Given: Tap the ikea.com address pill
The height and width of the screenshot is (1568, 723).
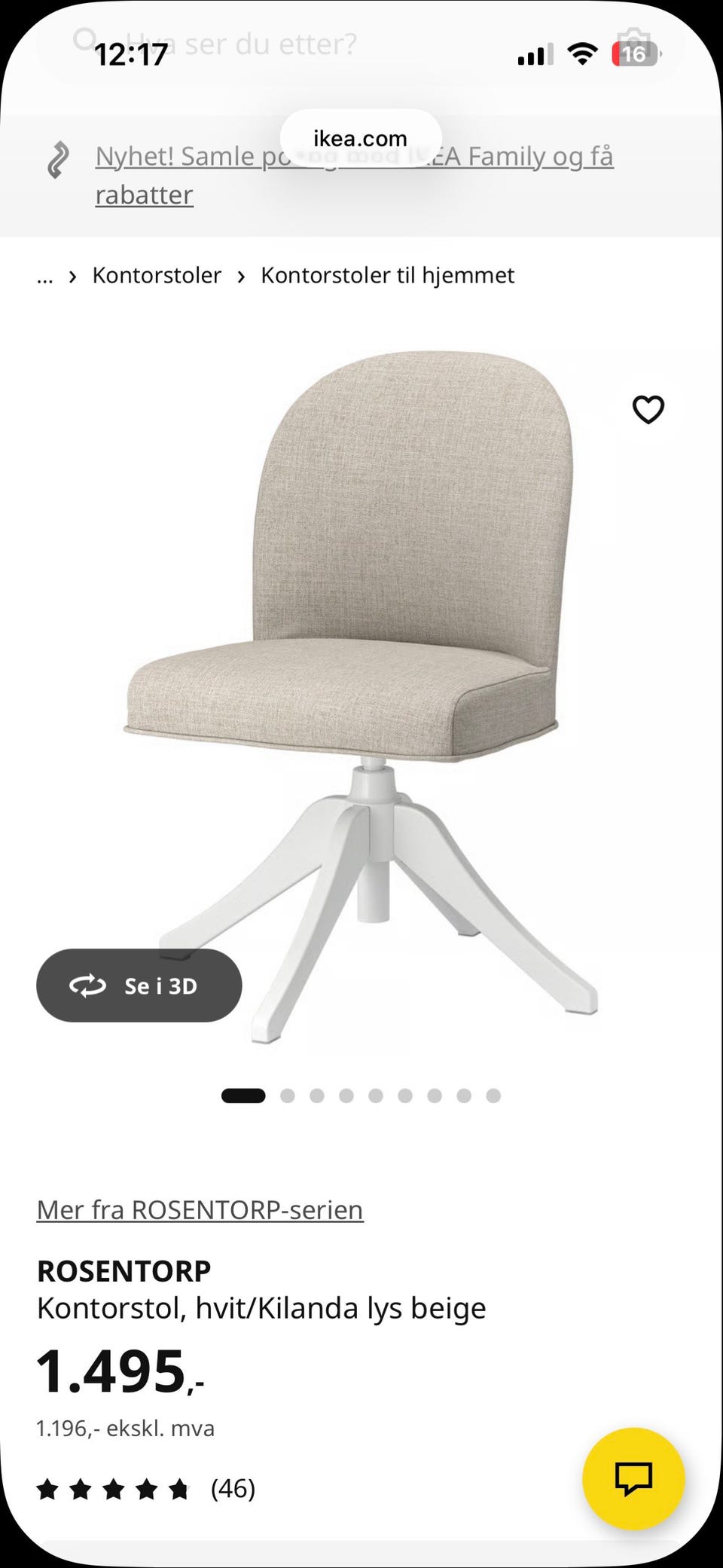Looking at the screenshot, I should (360, 139).
